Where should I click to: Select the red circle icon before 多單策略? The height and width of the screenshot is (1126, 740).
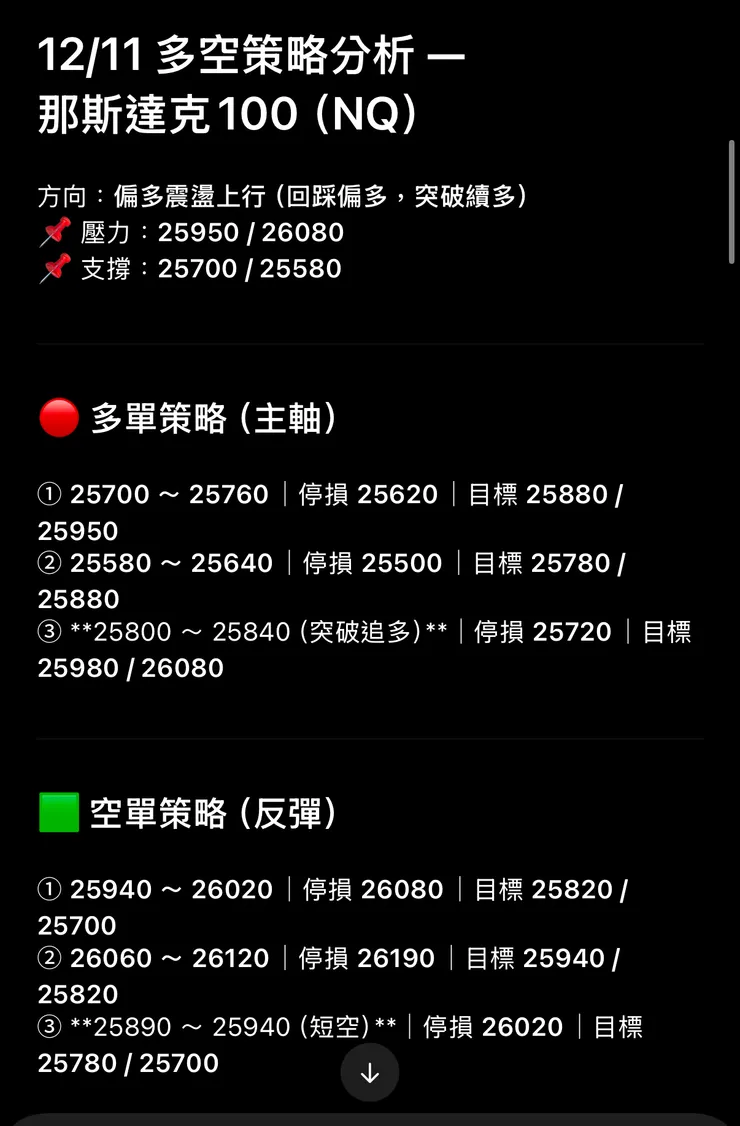pos(58,418)
